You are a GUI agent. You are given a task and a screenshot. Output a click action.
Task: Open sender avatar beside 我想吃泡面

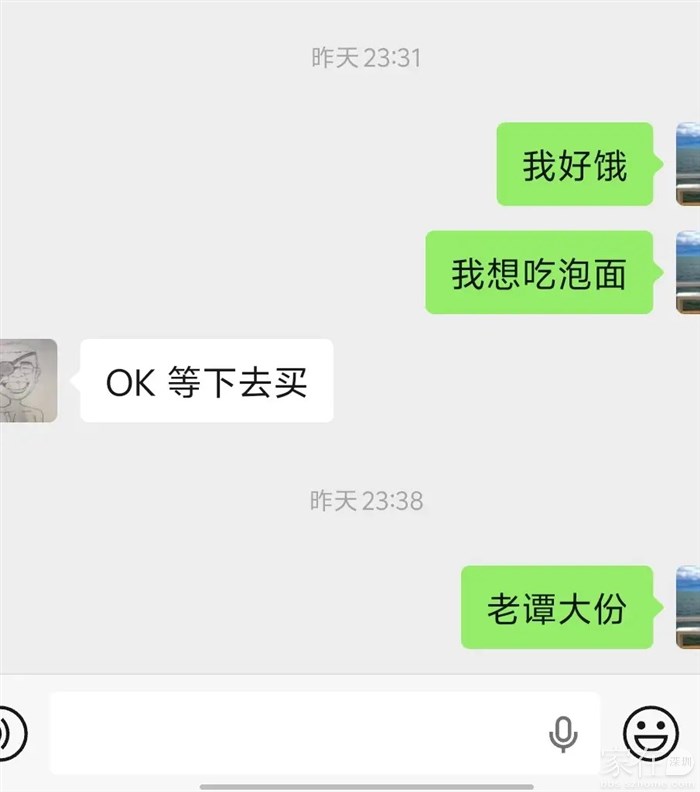tap(688, 272)
